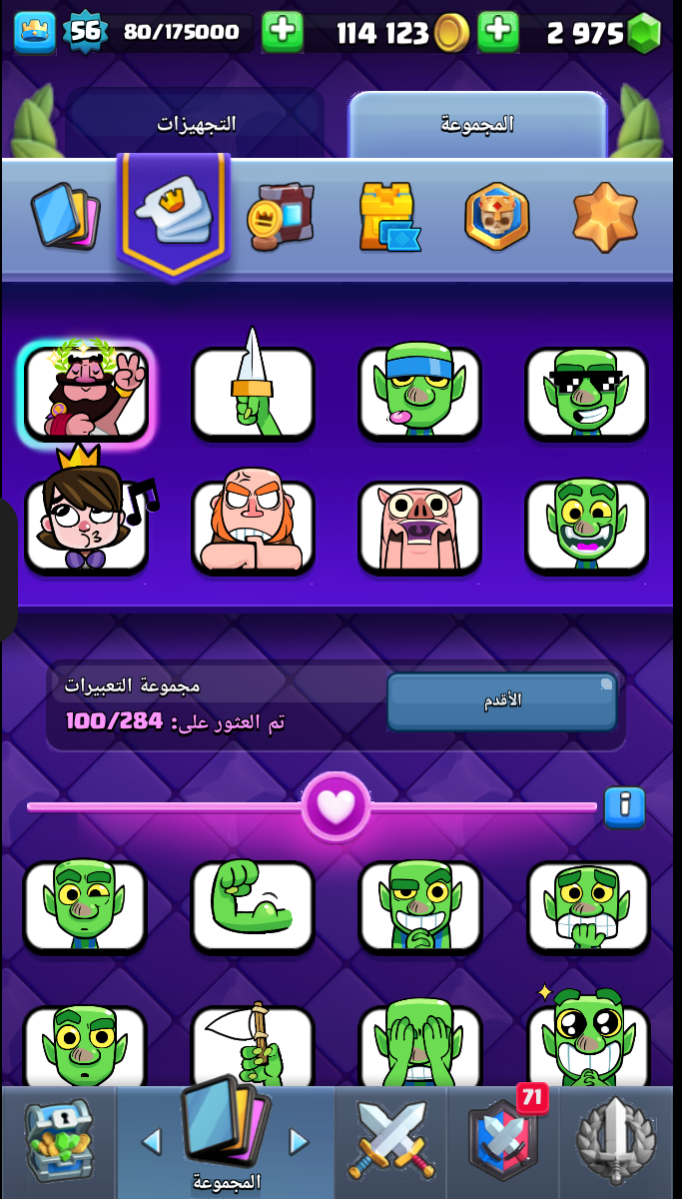Open the blue info button

coord(624,805)
